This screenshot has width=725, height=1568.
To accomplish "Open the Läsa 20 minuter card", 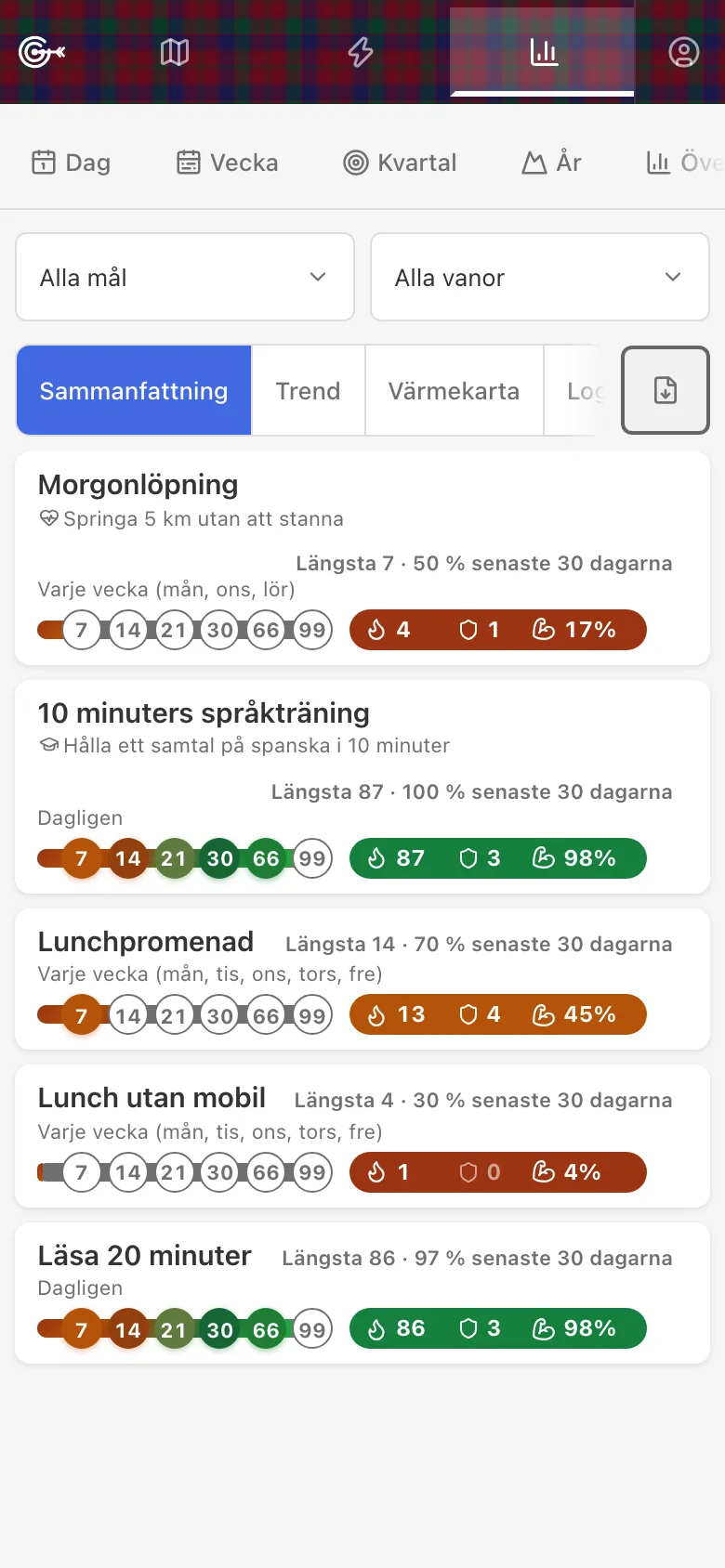I will (362, 1293).
